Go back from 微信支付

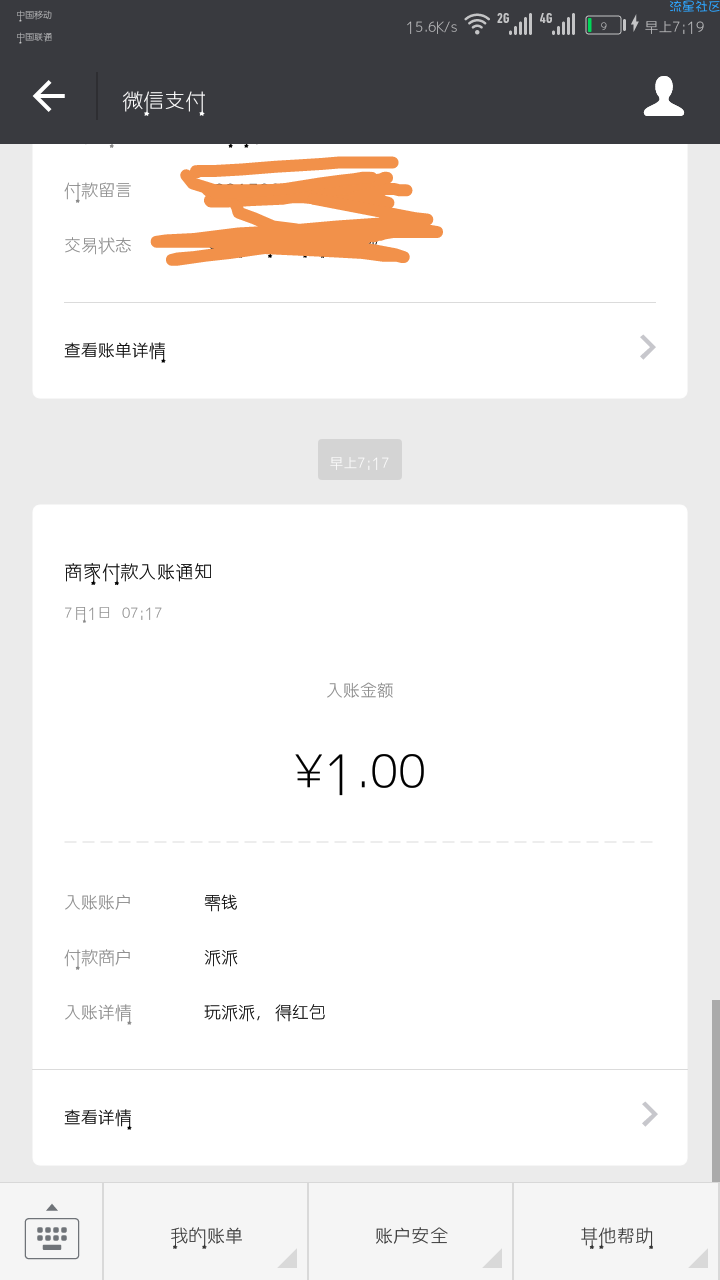point(49,96)
